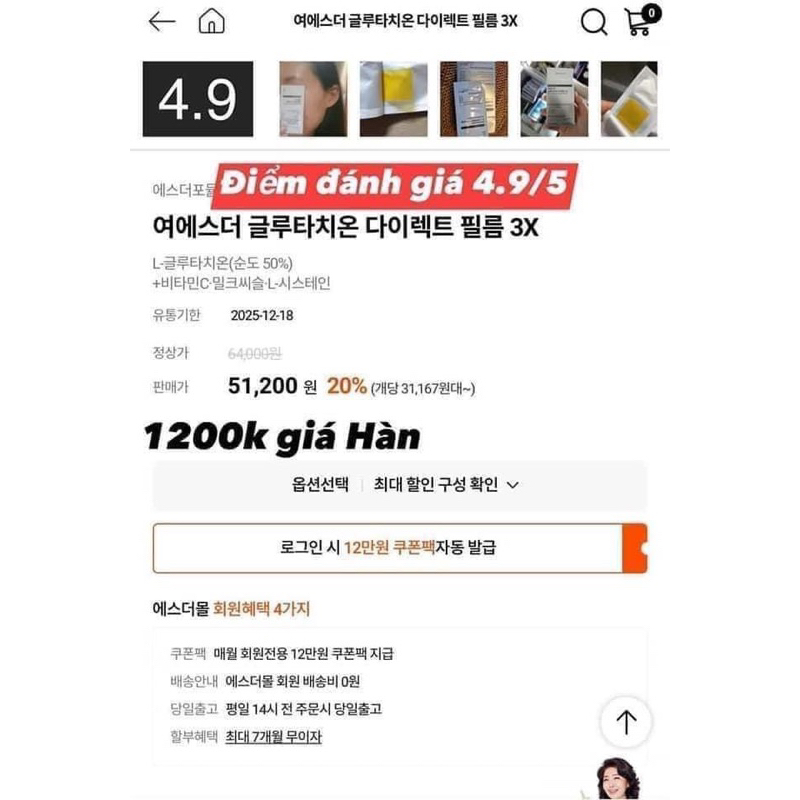View the shopping cart
The image size is (800, 800).
[642, 20]
